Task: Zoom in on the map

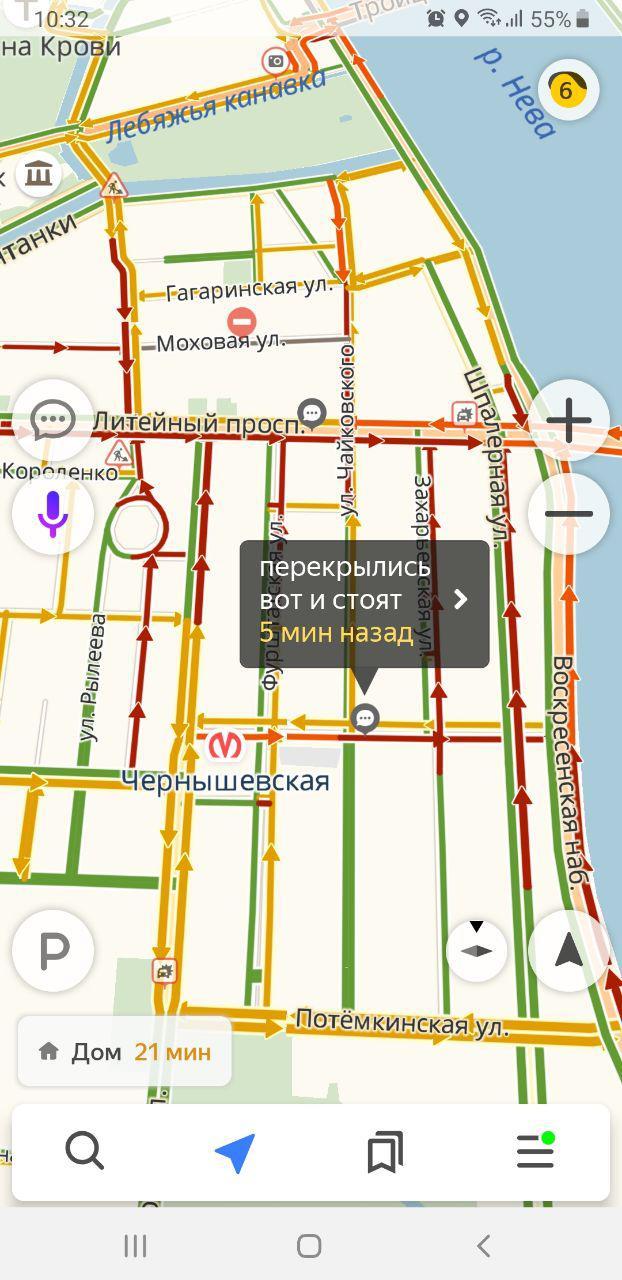Action: tap(569, 420)
